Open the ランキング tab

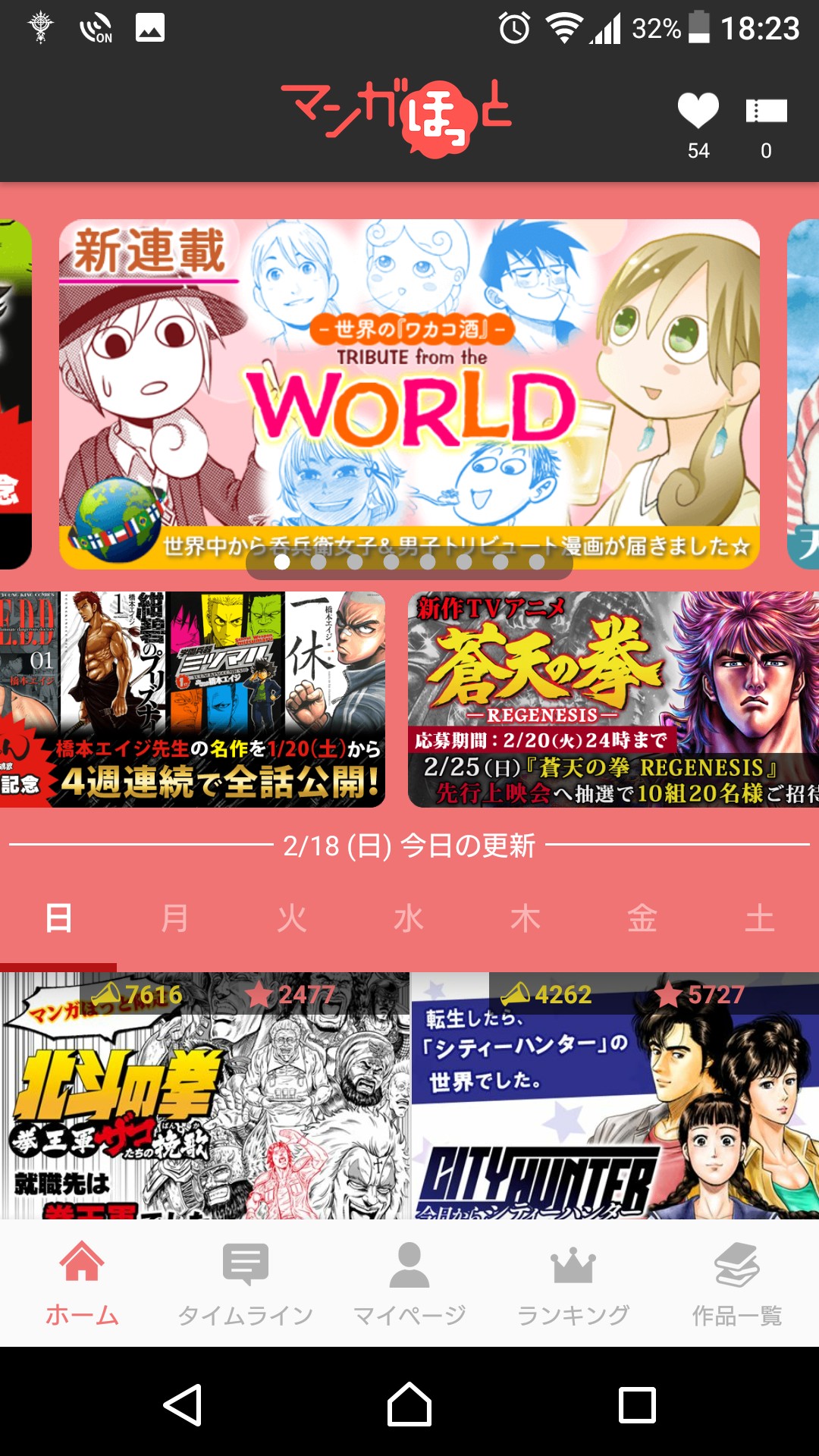click(x=573, y=1283)
